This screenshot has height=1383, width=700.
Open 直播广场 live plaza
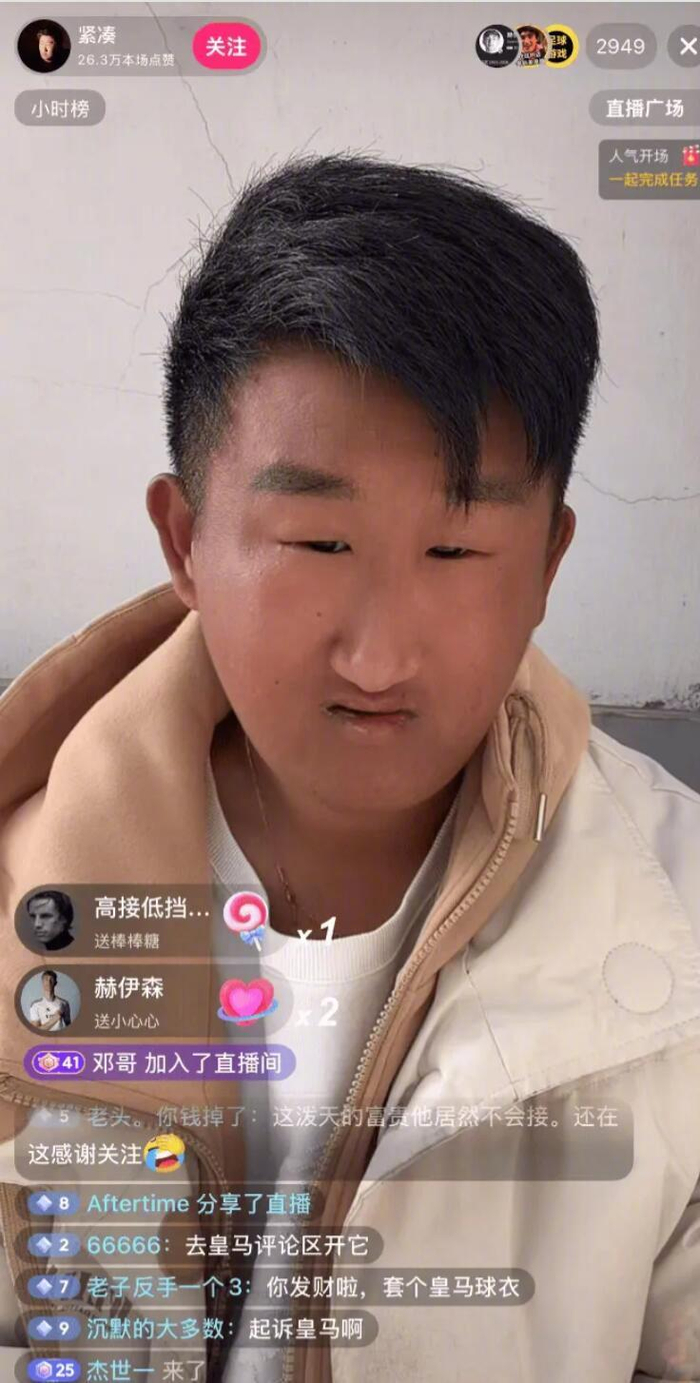pyautogui.click(x=645, y=108)
